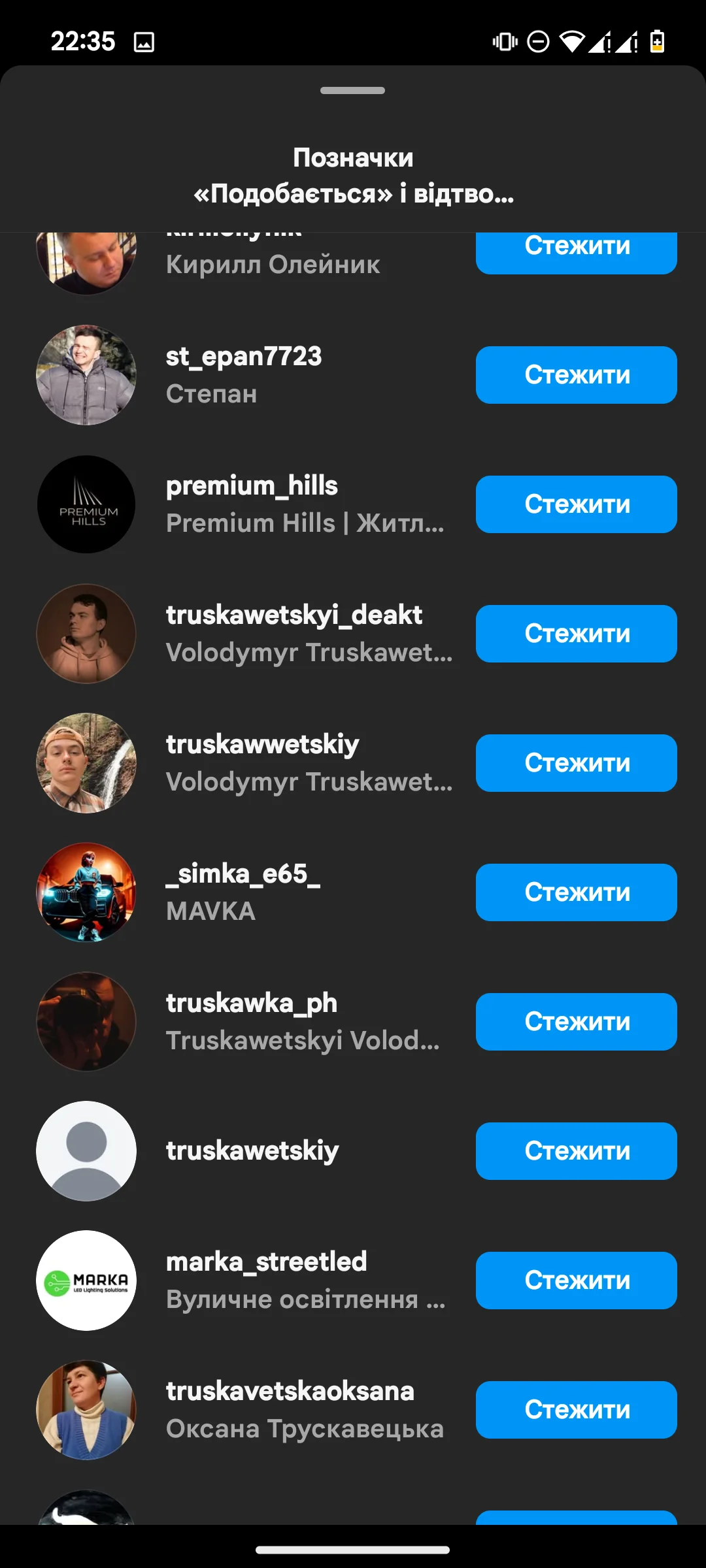View truskawetskyi_deakt profile
This screenshot has height=1568, width=706.
pos(294,632)
